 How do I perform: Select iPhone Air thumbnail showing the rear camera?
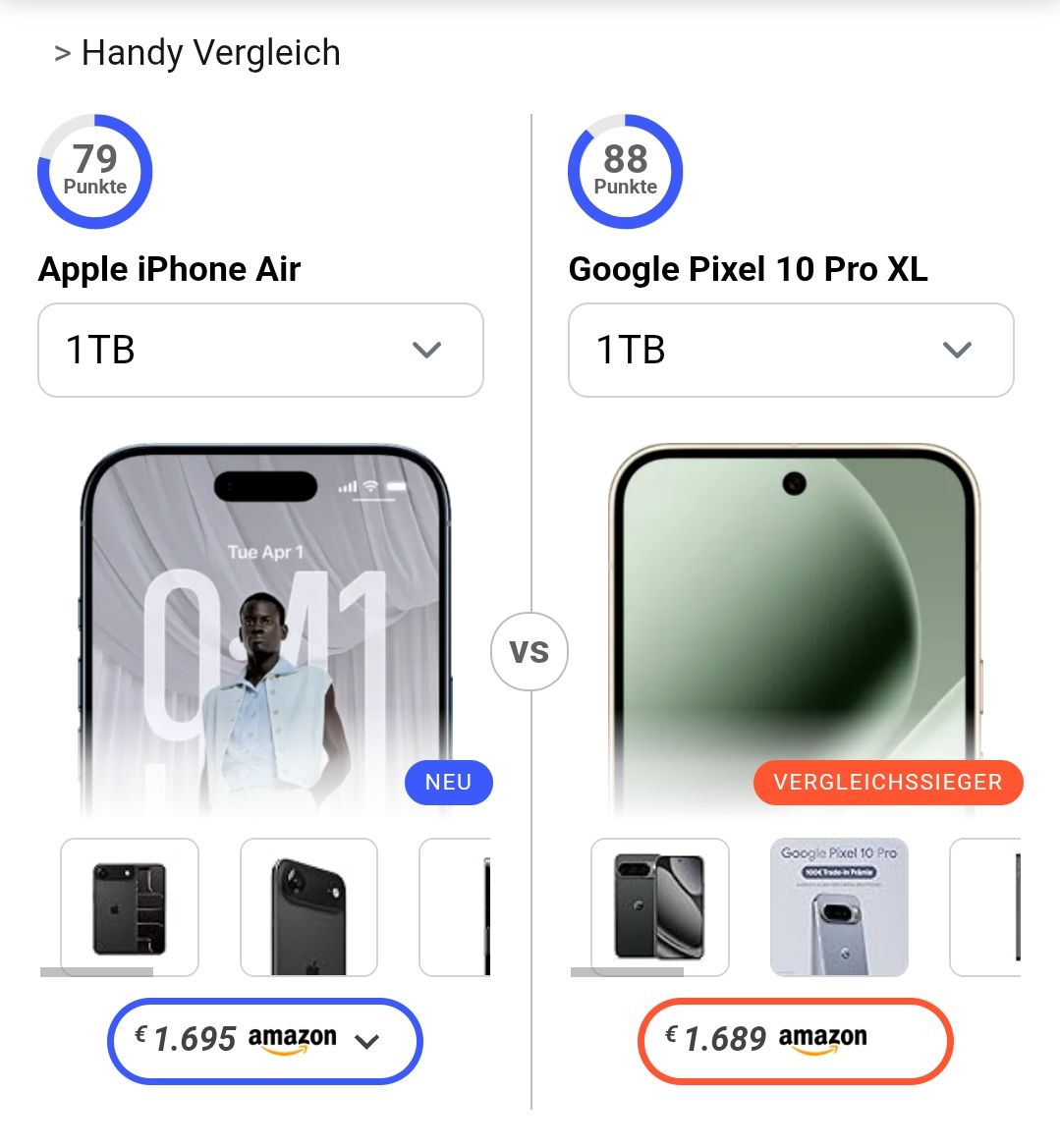click(308, 907)
